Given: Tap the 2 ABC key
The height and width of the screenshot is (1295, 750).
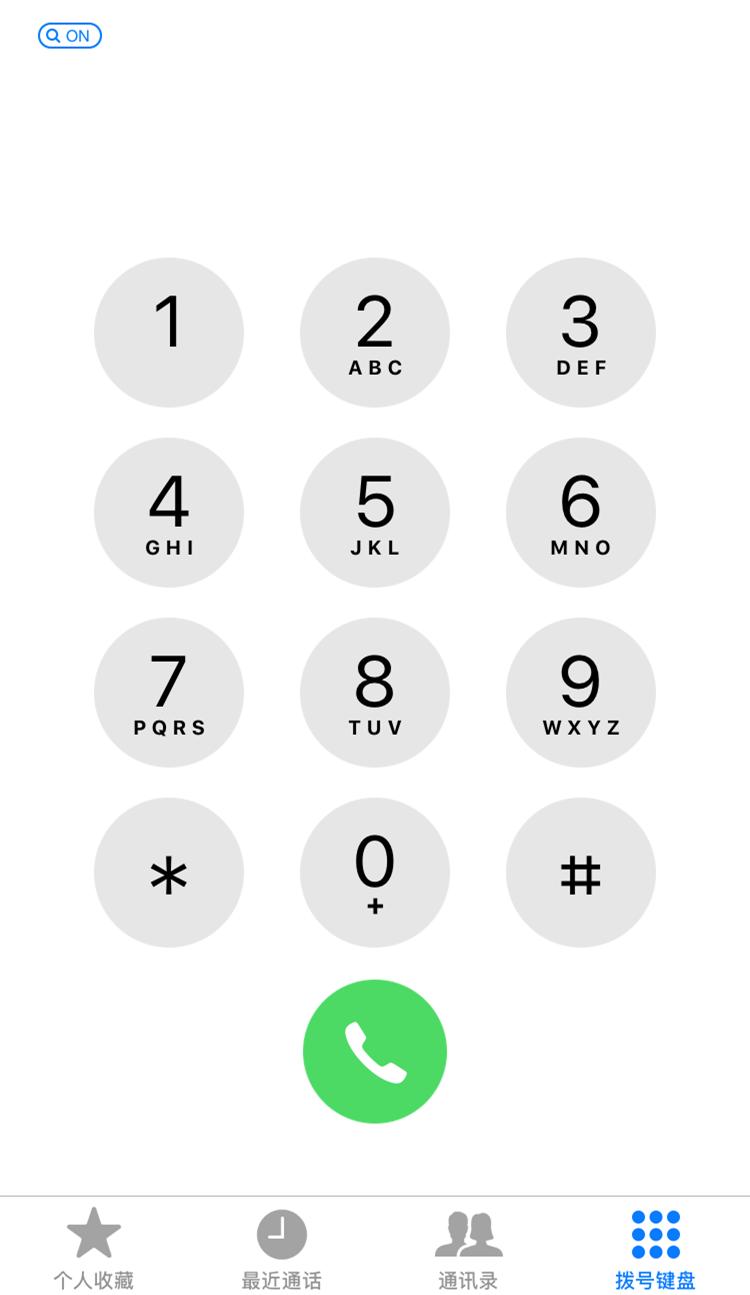Looking at the screenshot, I should [x=375, y=332].
